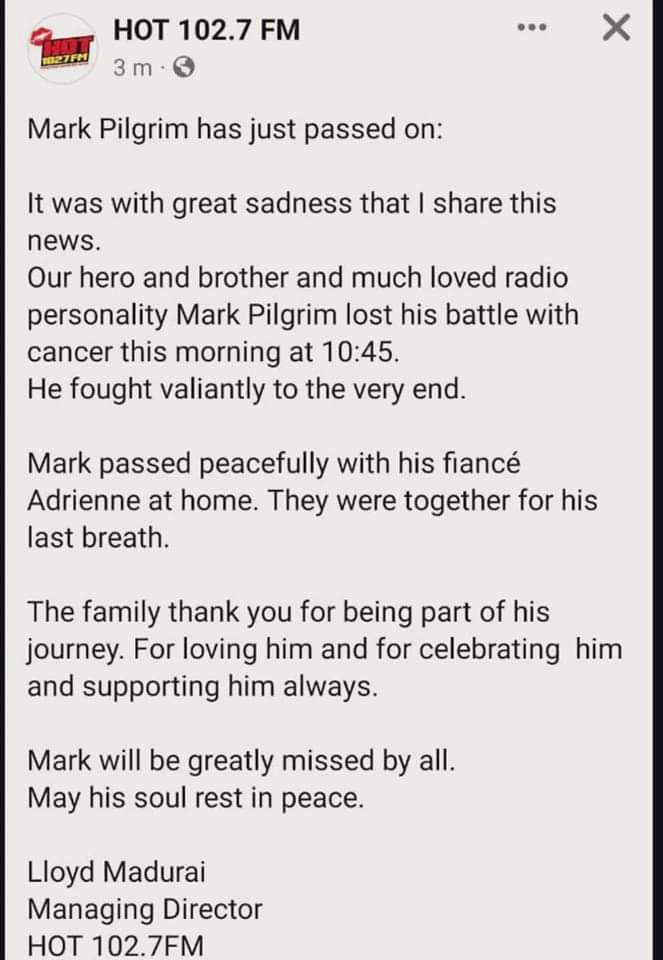Open the HOT 102.7 FM page name
This screenshot has height=960, width=663.
tap(207, 30)
